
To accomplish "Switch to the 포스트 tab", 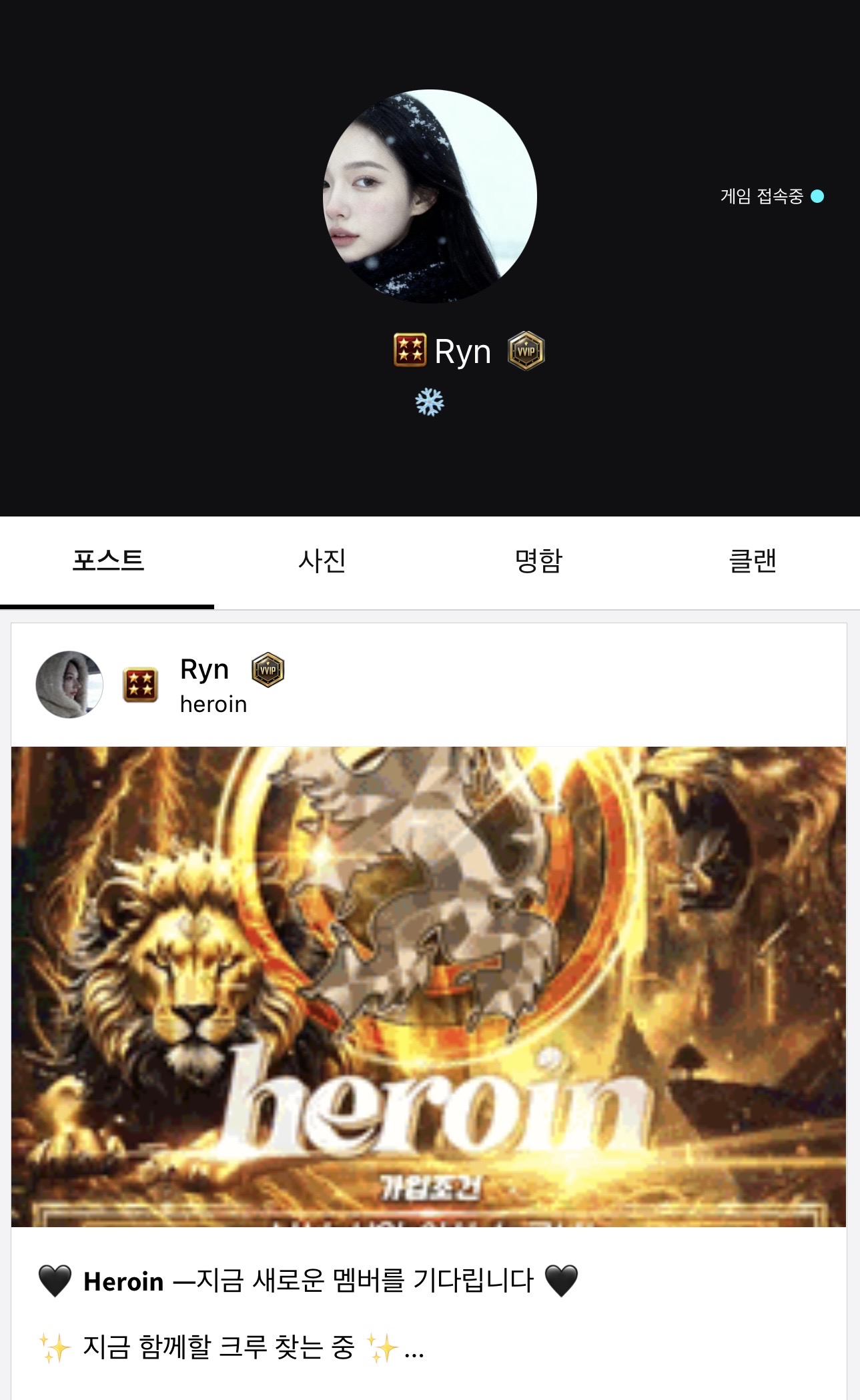I will click(x=108, y=561).
